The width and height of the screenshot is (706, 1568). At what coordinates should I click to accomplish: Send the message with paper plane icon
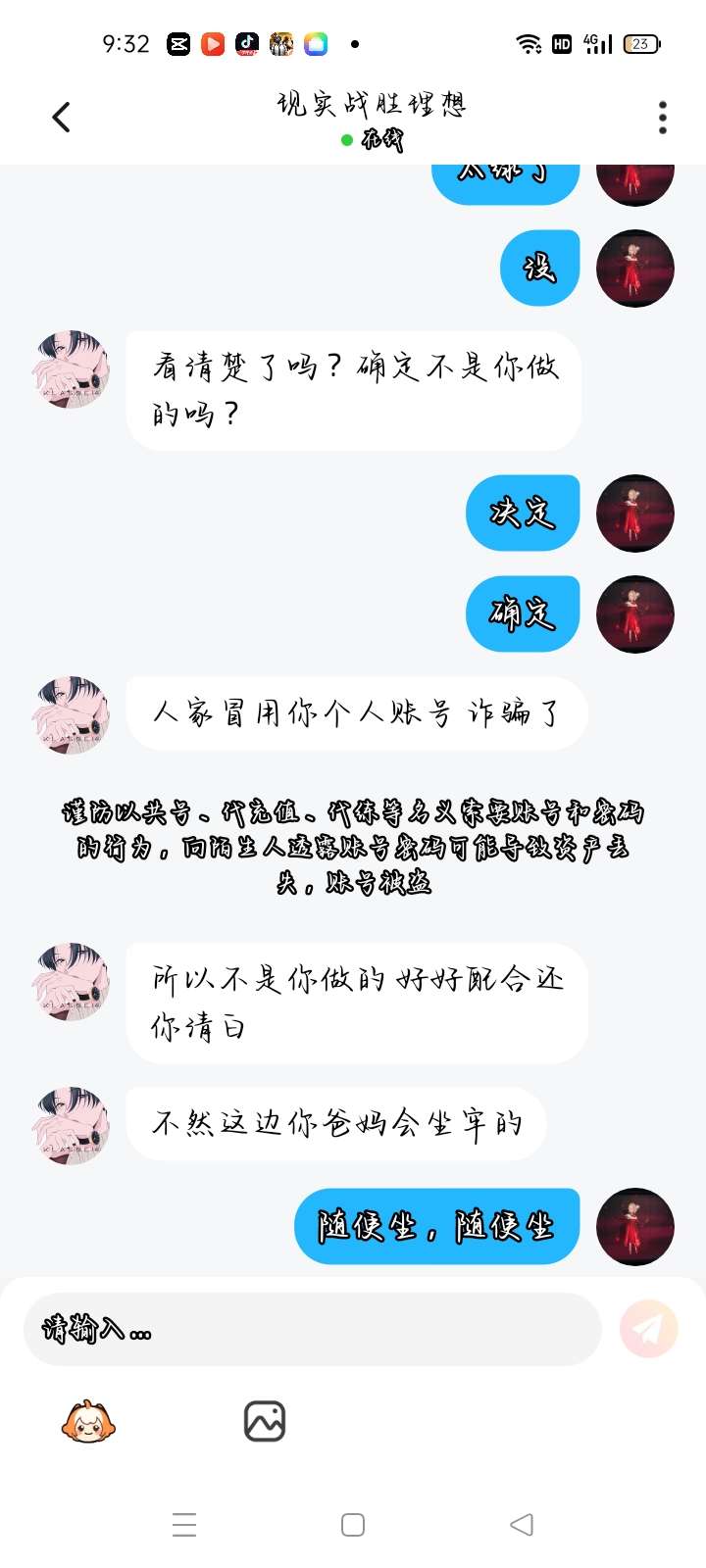coord(649,1329)
